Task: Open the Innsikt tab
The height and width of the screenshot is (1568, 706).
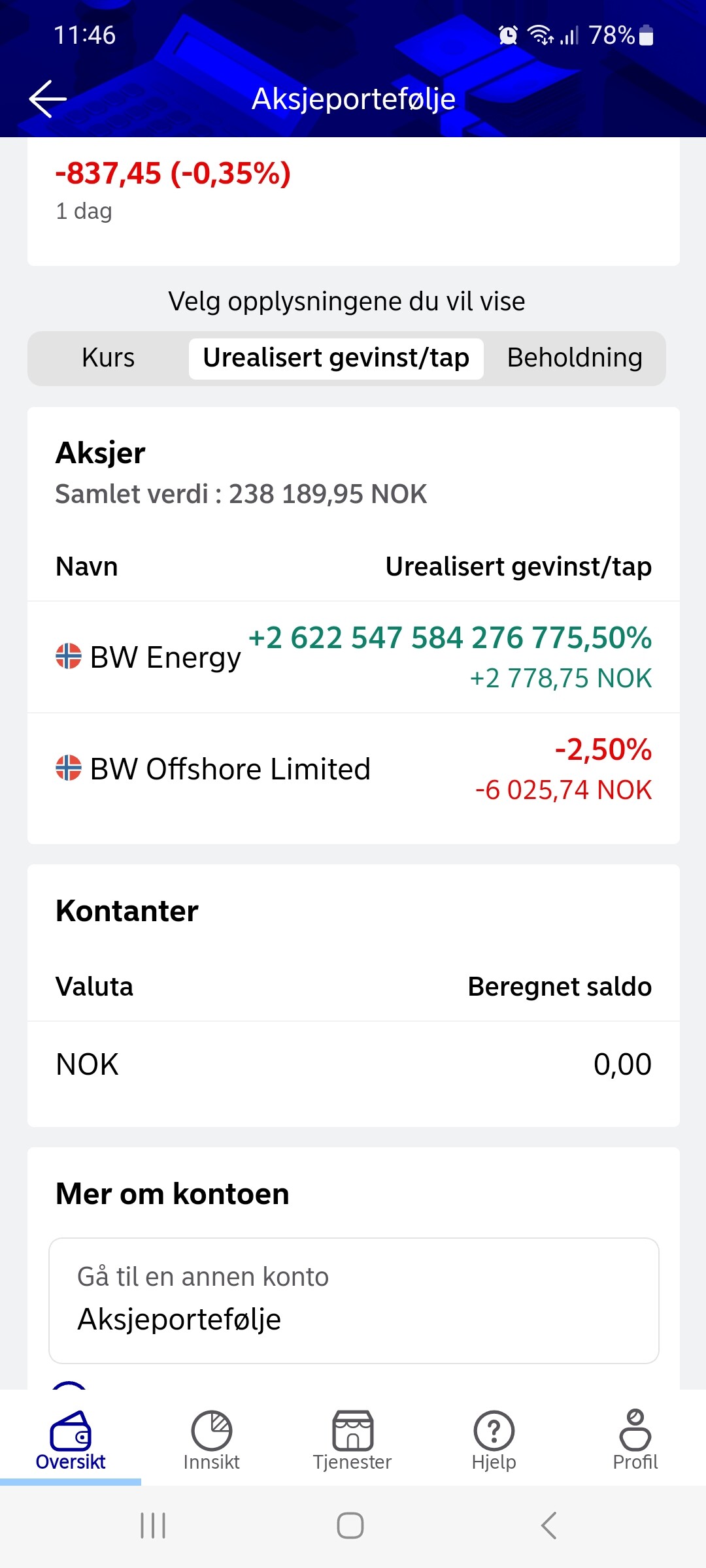Action: click(x=212, y=1441)
